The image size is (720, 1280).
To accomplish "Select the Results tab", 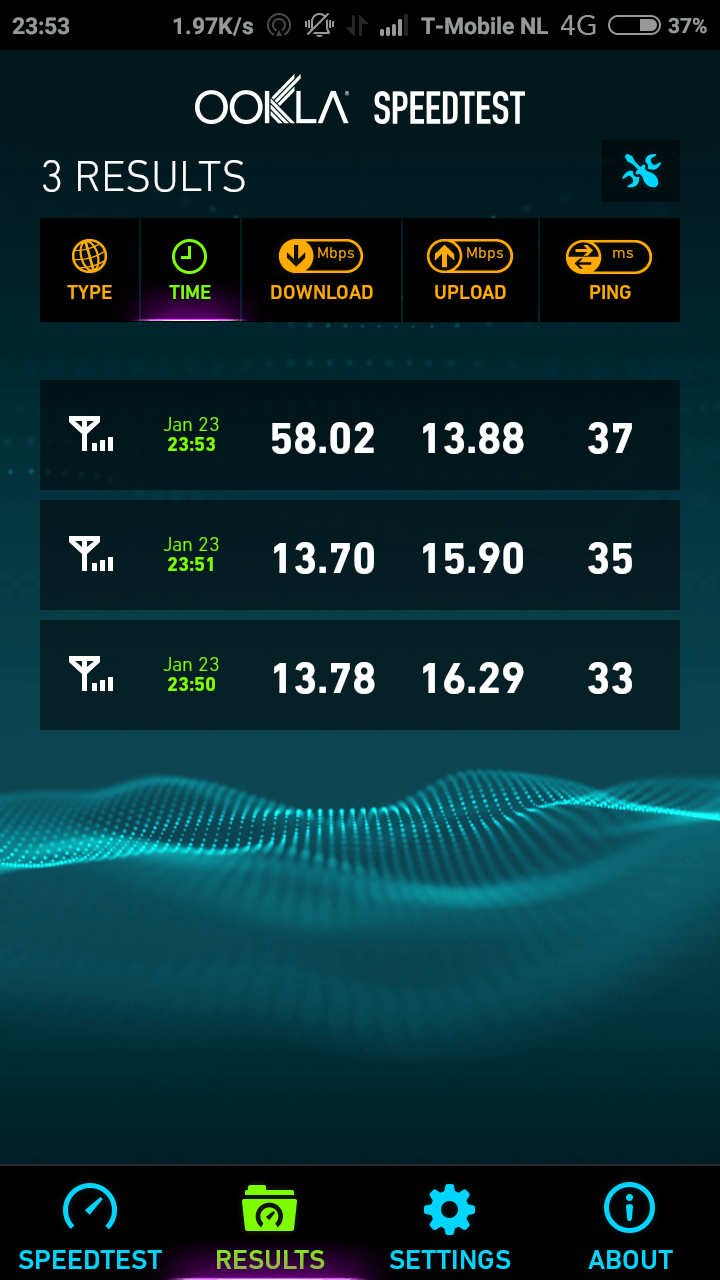I will (x=270, y=1225).
